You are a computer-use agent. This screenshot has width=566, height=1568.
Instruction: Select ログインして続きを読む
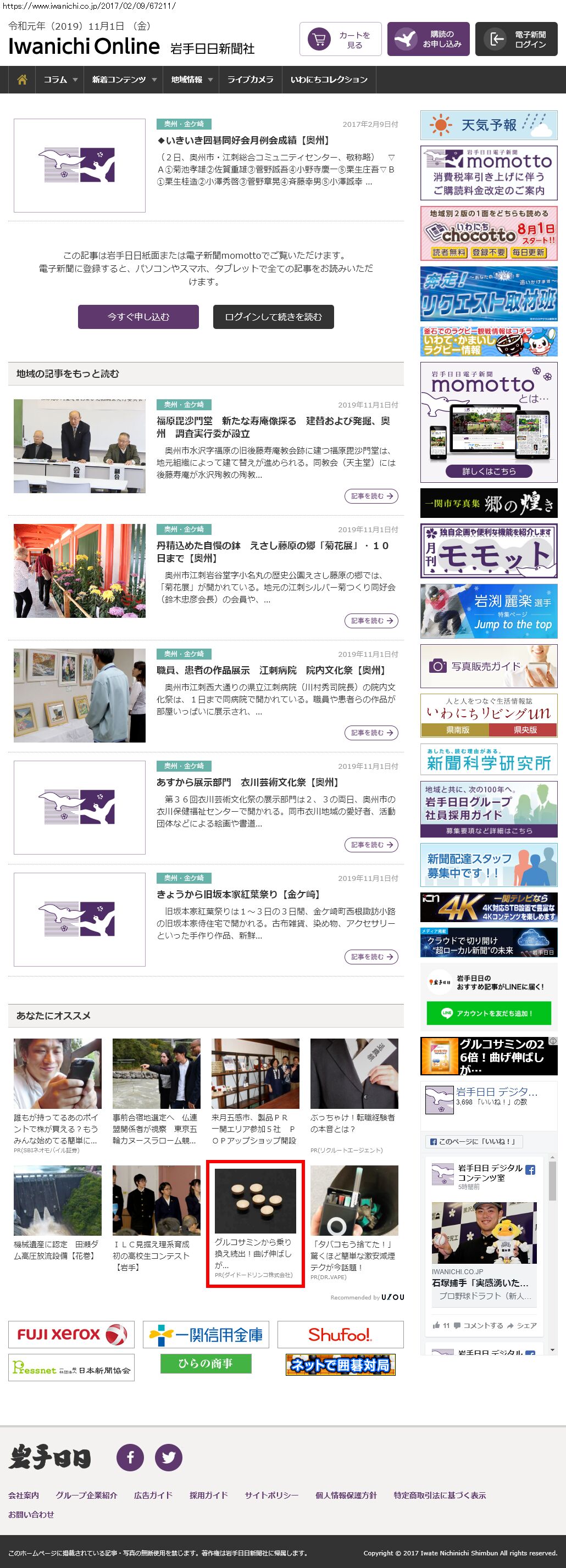[273, 316]
